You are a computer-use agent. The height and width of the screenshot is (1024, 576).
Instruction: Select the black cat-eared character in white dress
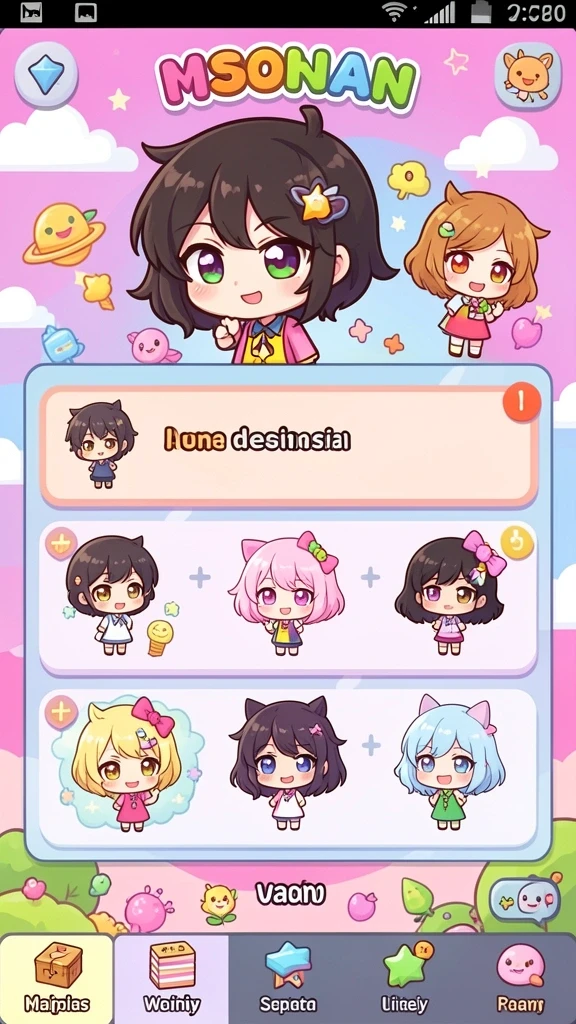pos(287,762)
